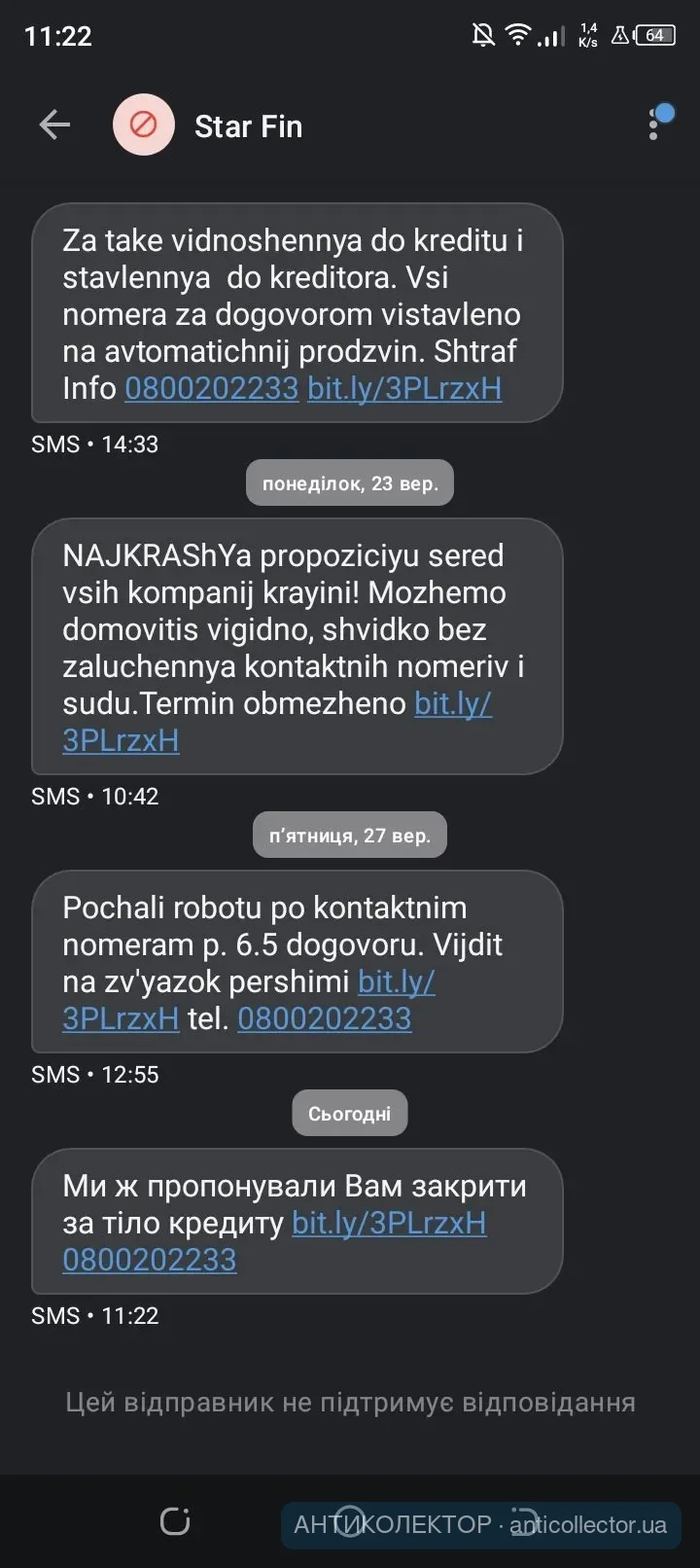The height and width of the screenshot is (1568, 700).
Task: Open bit.ly link in the NAJKRAShYa message
Action: (453, 703)
